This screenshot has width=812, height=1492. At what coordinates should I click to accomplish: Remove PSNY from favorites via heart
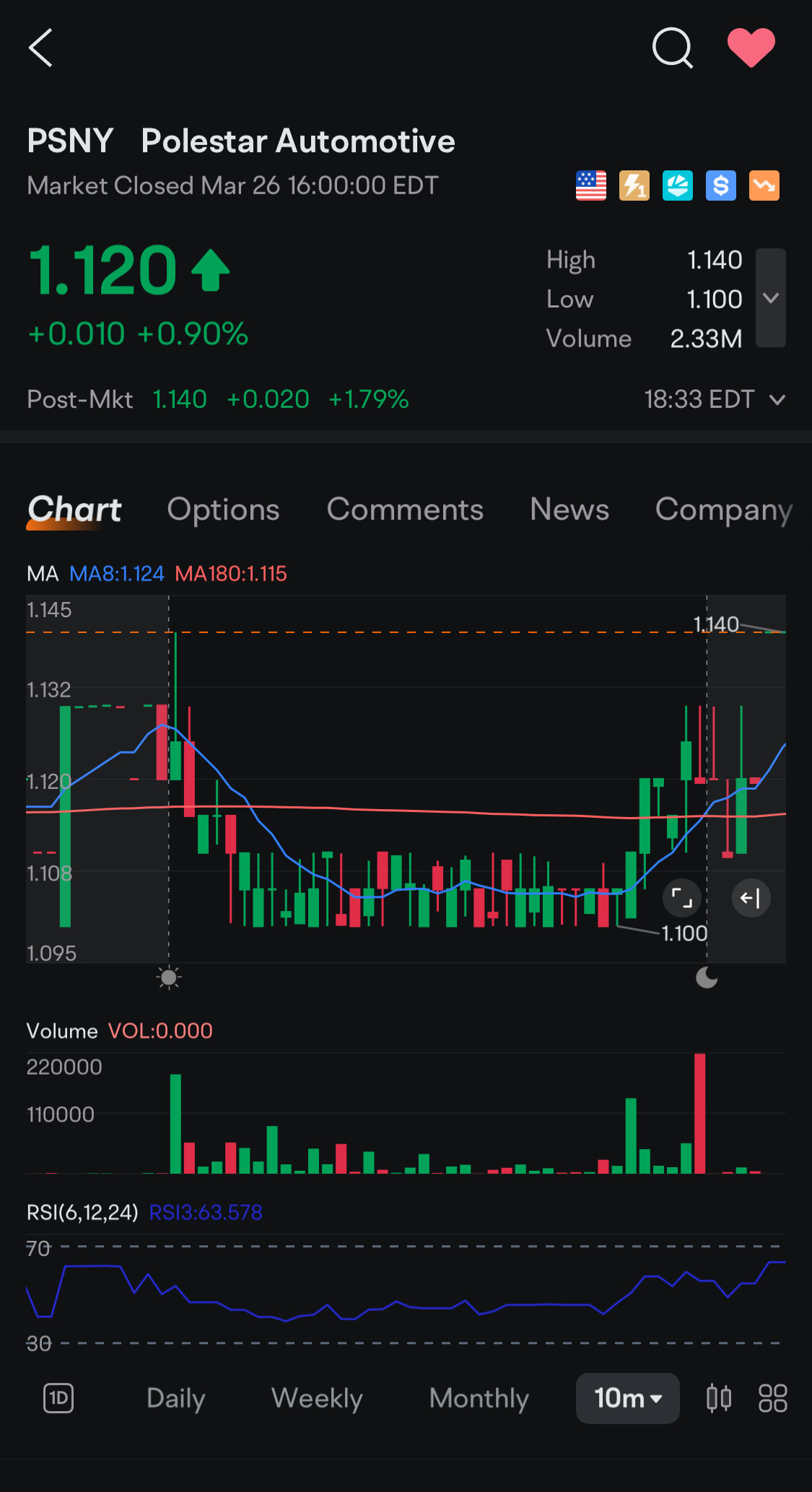pyautogui.click(x=751, y=48)
